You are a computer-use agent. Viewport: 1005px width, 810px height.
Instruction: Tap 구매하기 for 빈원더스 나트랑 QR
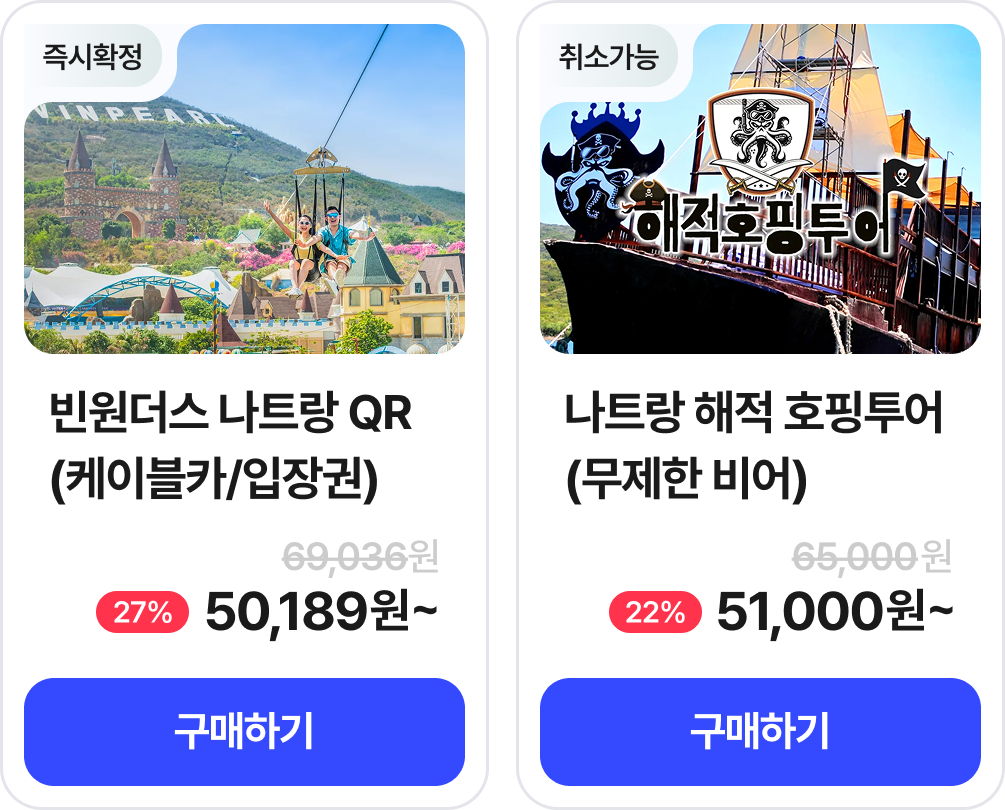click(x=244, y=732)
